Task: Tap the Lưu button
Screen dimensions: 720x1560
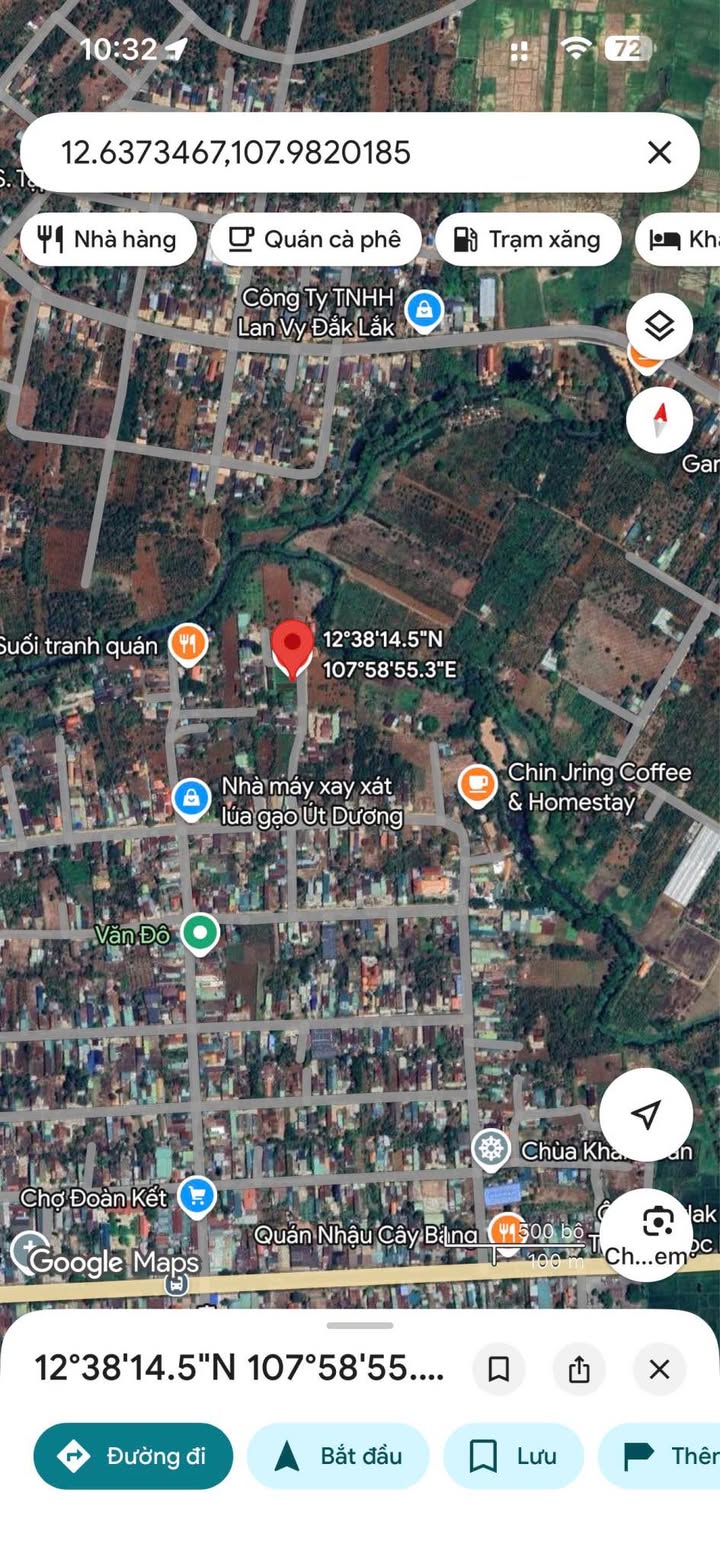Action: pos(513,1456)
